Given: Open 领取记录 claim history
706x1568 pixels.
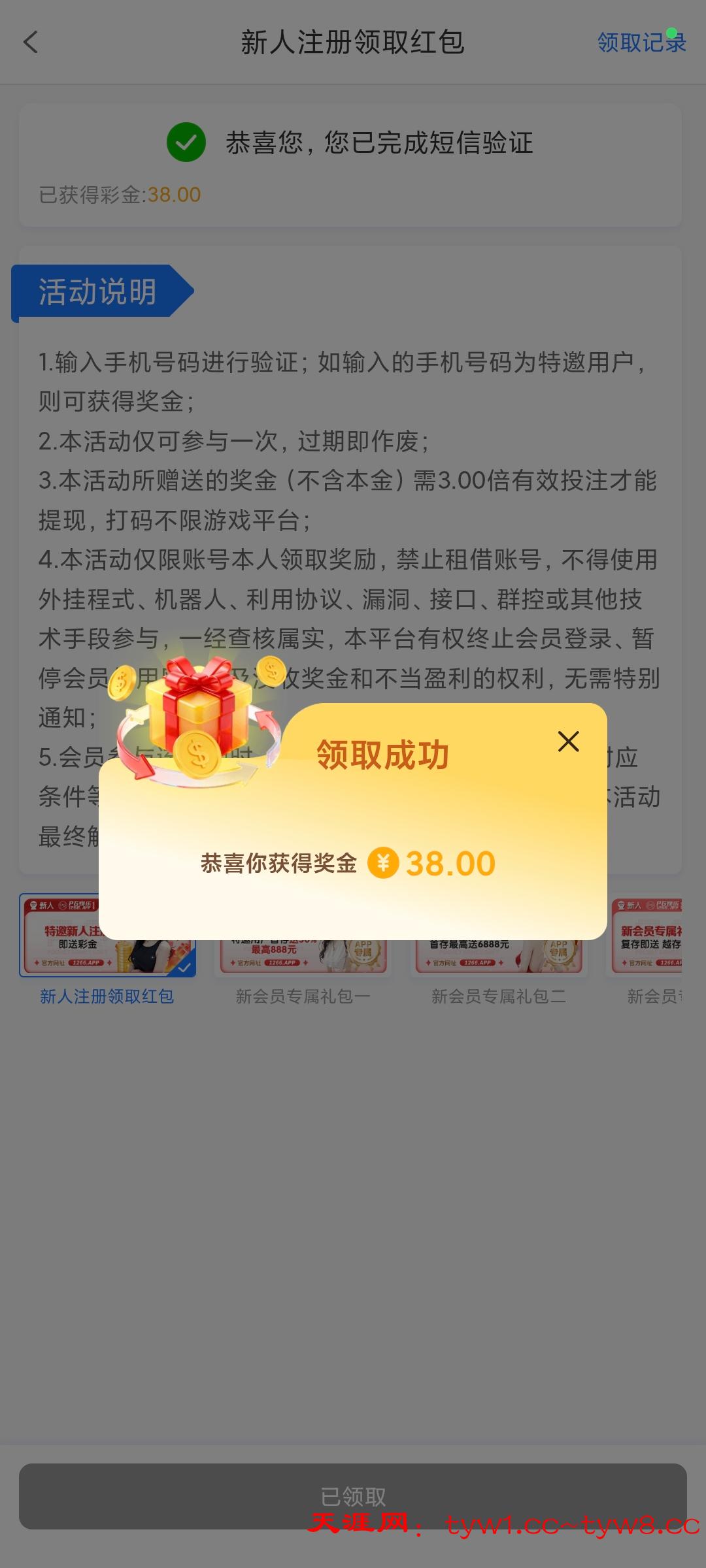Looking at the screenshot, I should click(641, 42).
